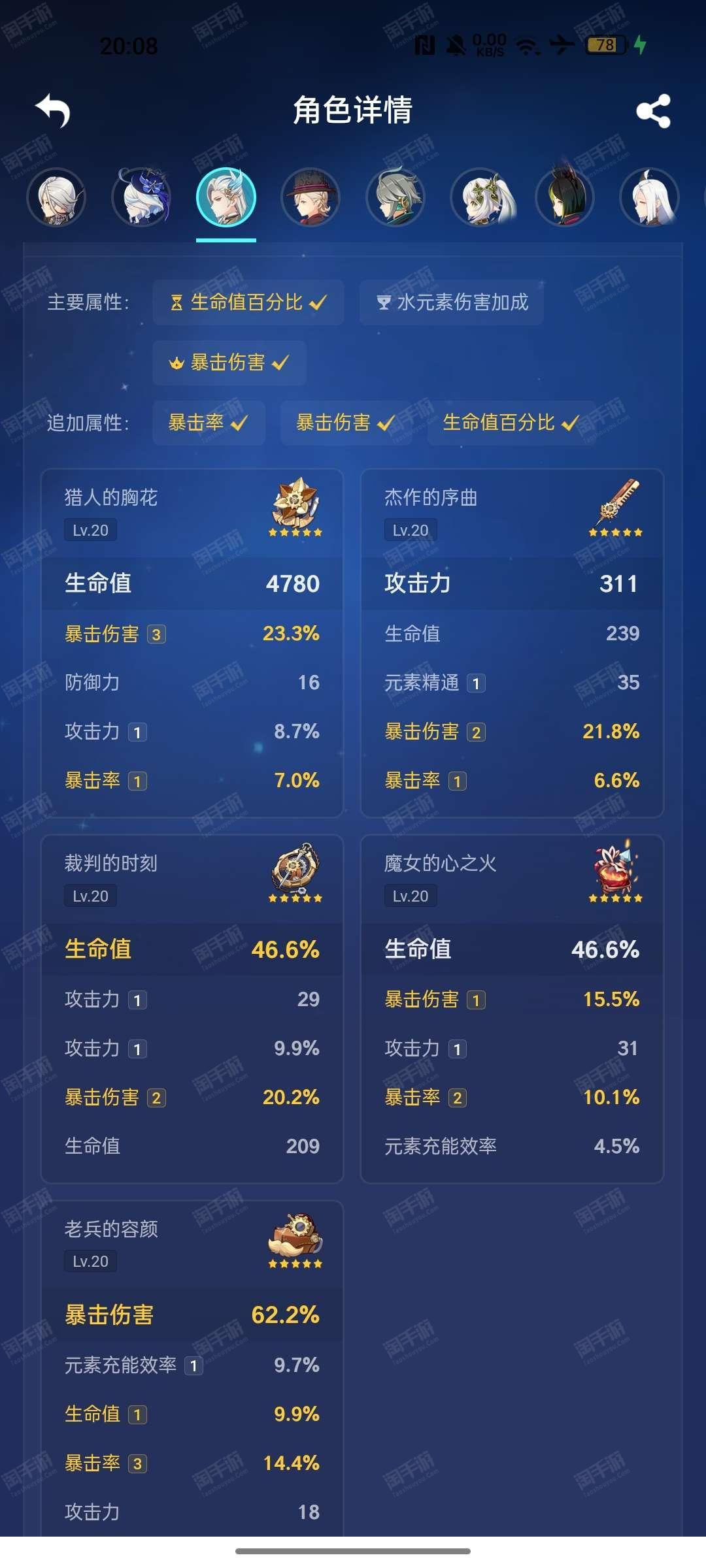This screenshot has height=1568, width=706.
Task: Open the 魔女的心之火 artifact card
Action: pos(512,1009)
